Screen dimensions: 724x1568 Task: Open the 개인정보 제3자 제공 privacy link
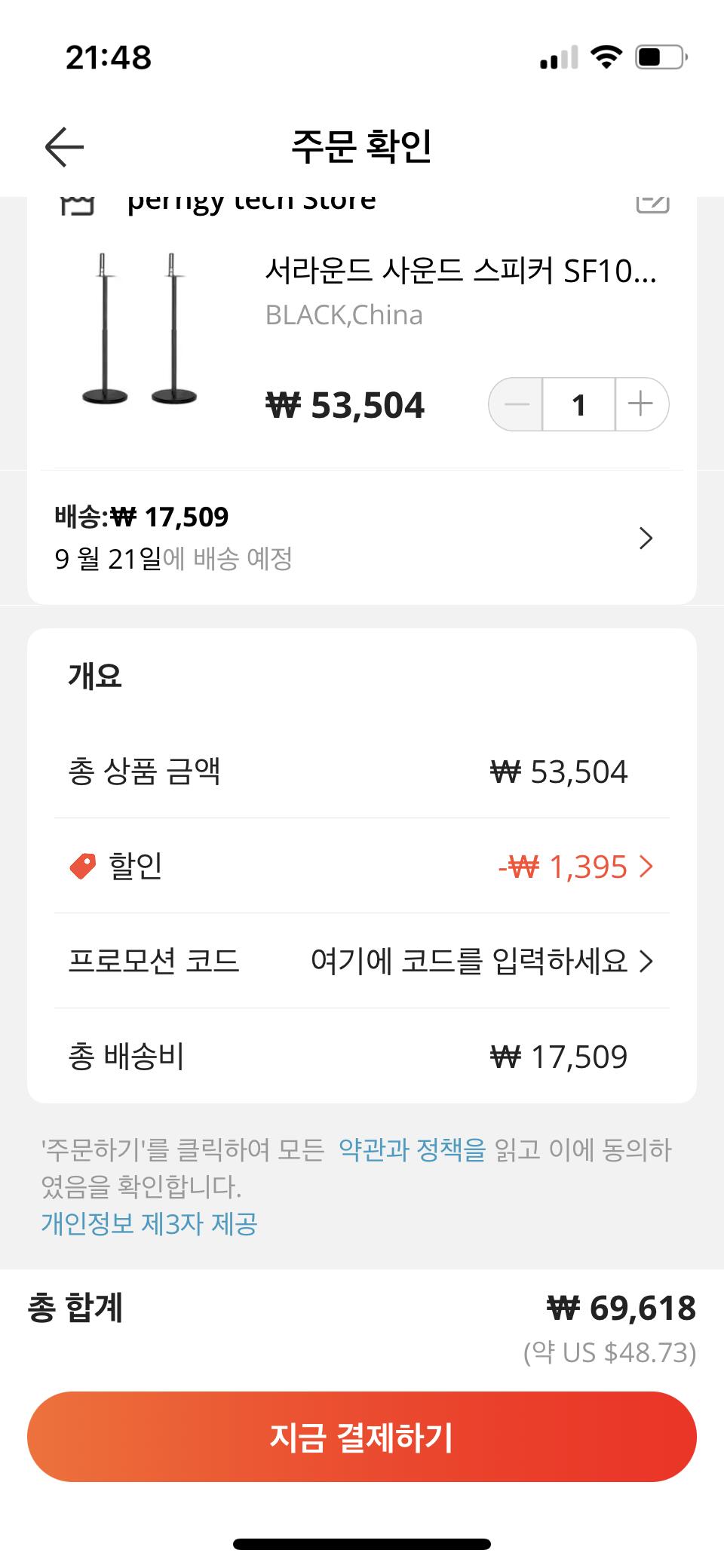click(149, 1220)
